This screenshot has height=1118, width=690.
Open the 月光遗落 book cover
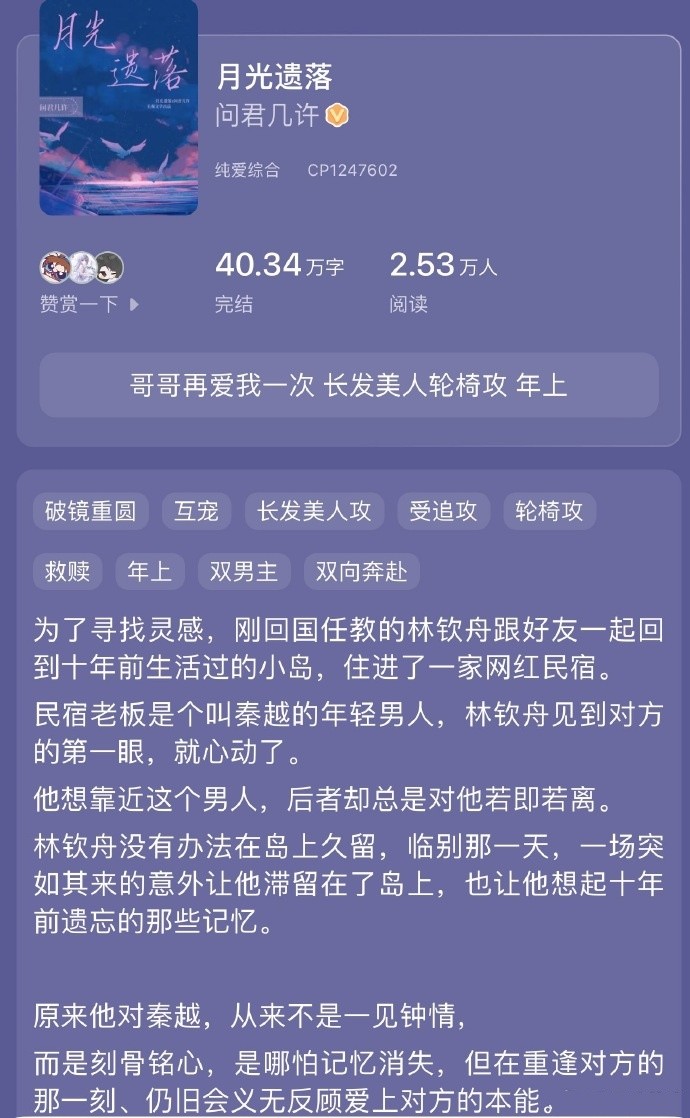point(118,107)
